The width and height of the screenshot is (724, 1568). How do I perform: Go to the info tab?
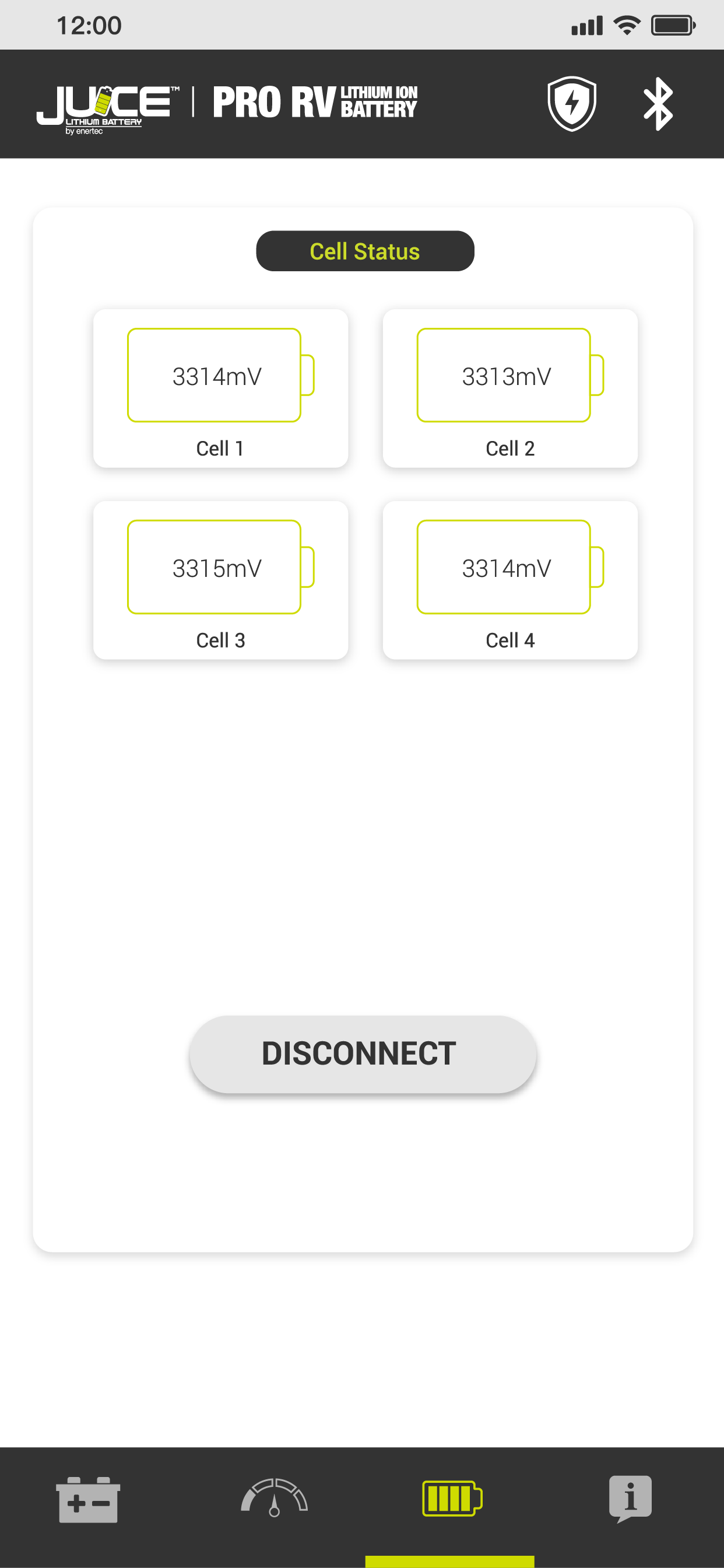(x=630, y=1499)
